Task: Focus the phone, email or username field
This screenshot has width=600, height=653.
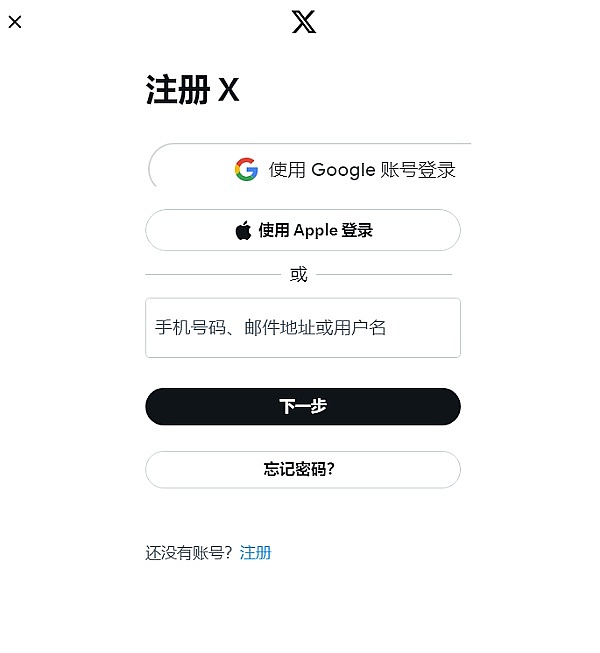Action: click(303, 327)
